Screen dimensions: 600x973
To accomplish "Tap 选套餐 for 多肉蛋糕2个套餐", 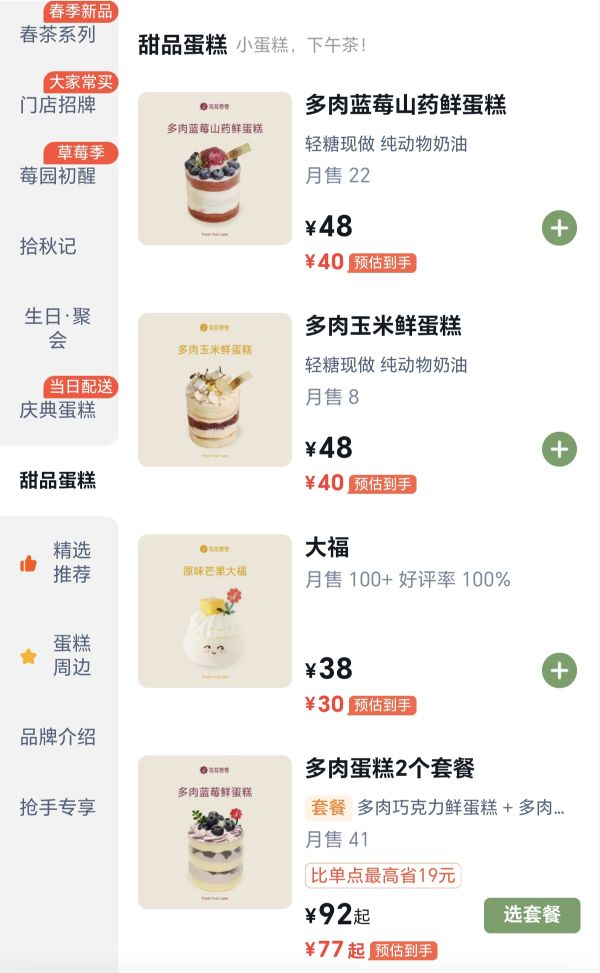I will 531,915.
